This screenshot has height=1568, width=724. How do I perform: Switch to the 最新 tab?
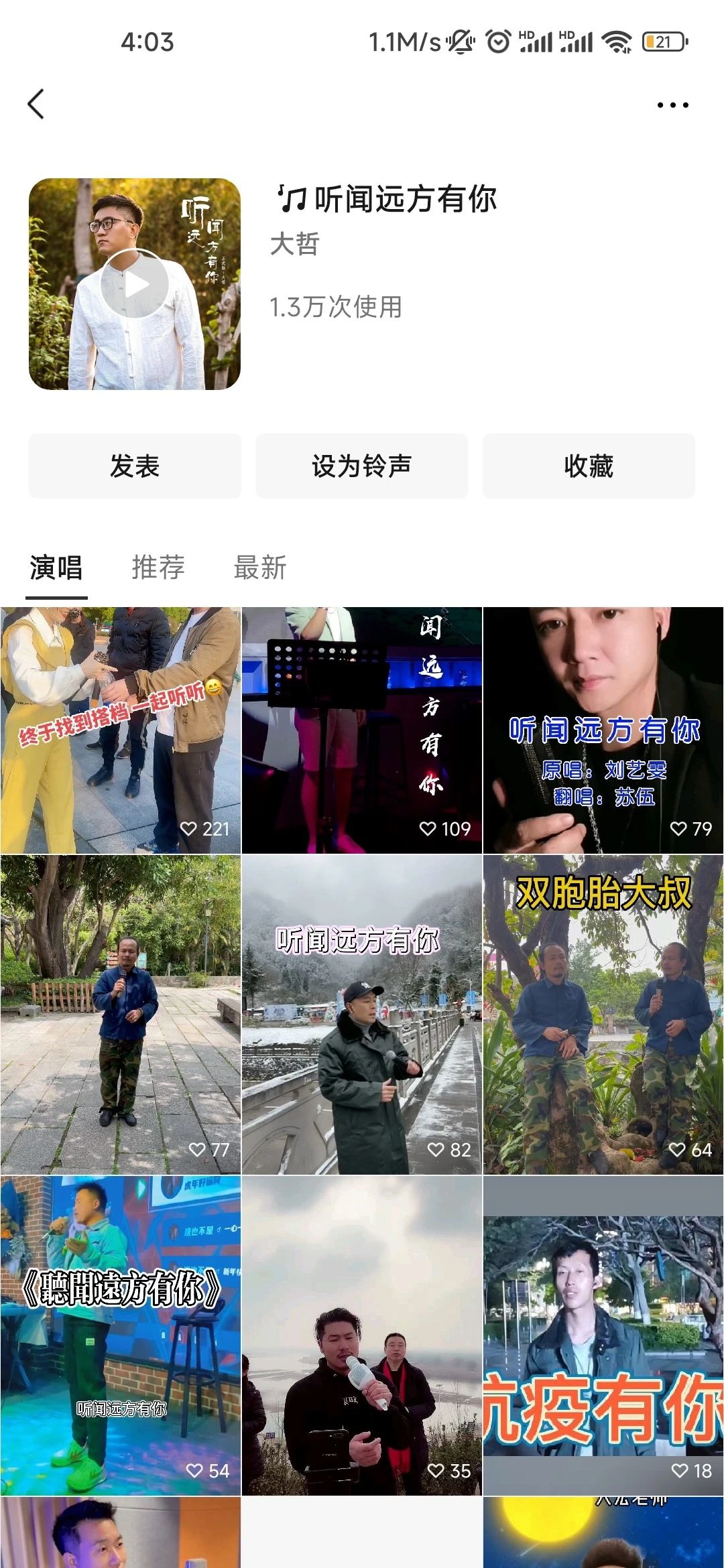[x=260, y=568]
